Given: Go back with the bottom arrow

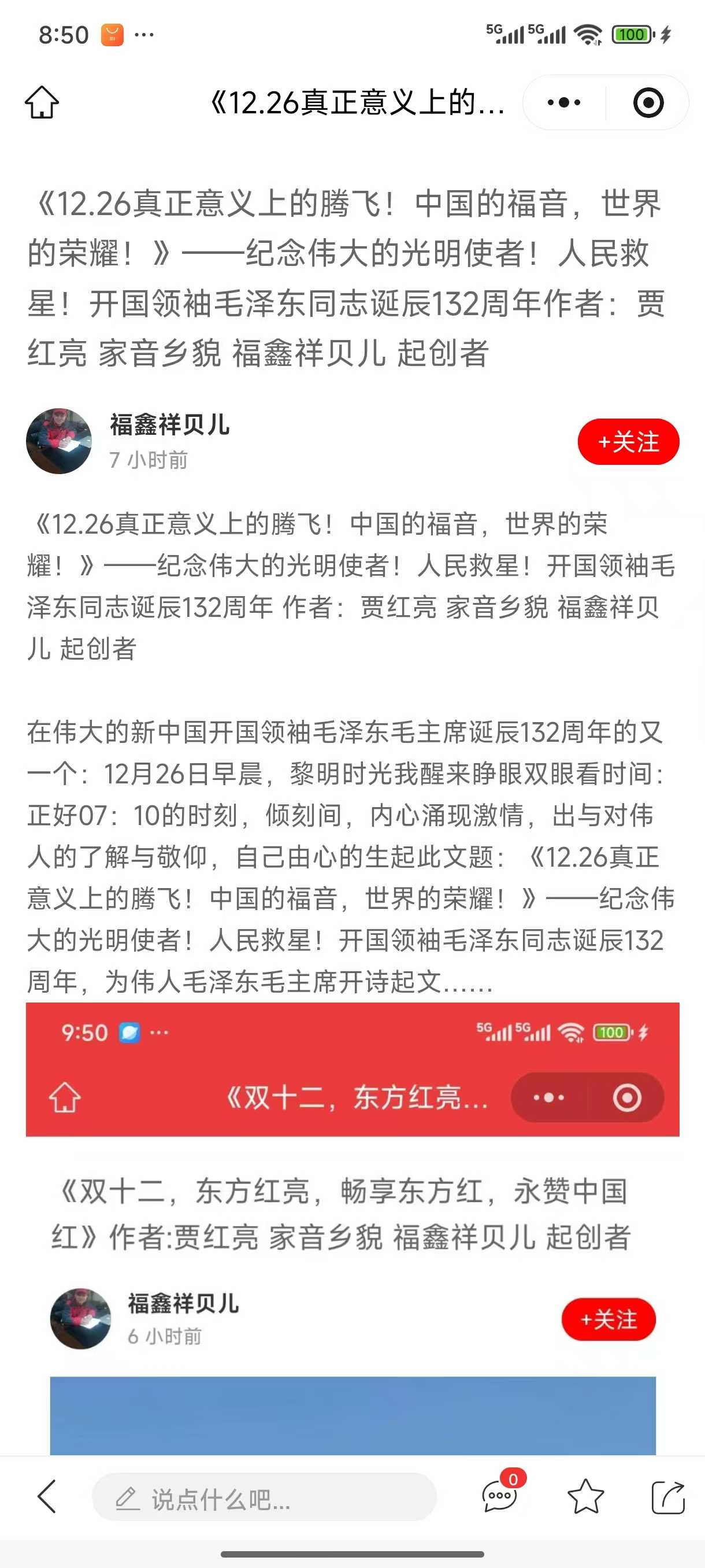Looking at the screenshot, I should (47, 1496).
